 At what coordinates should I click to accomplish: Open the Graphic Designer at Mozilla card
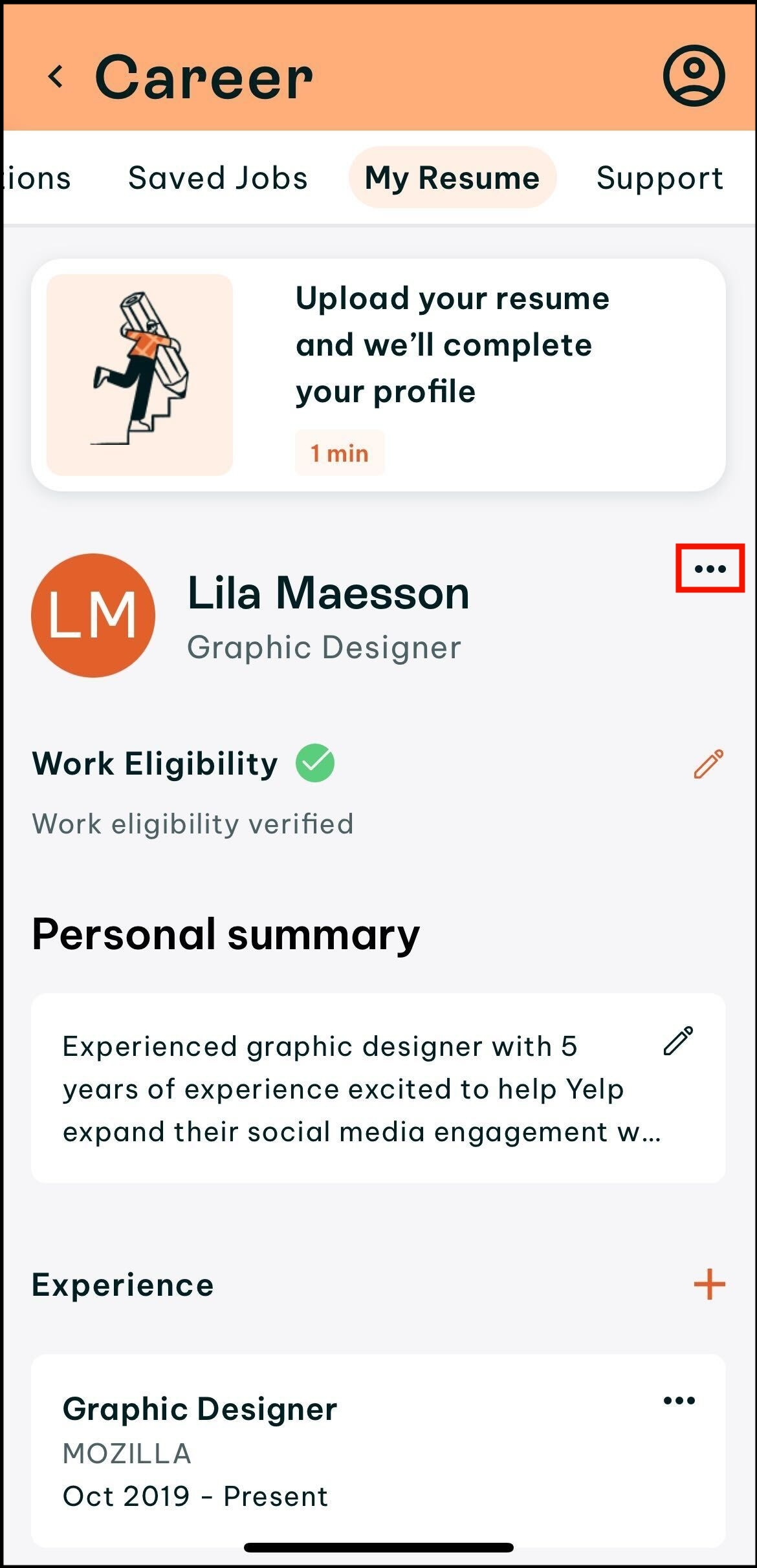pos(324,1452)
